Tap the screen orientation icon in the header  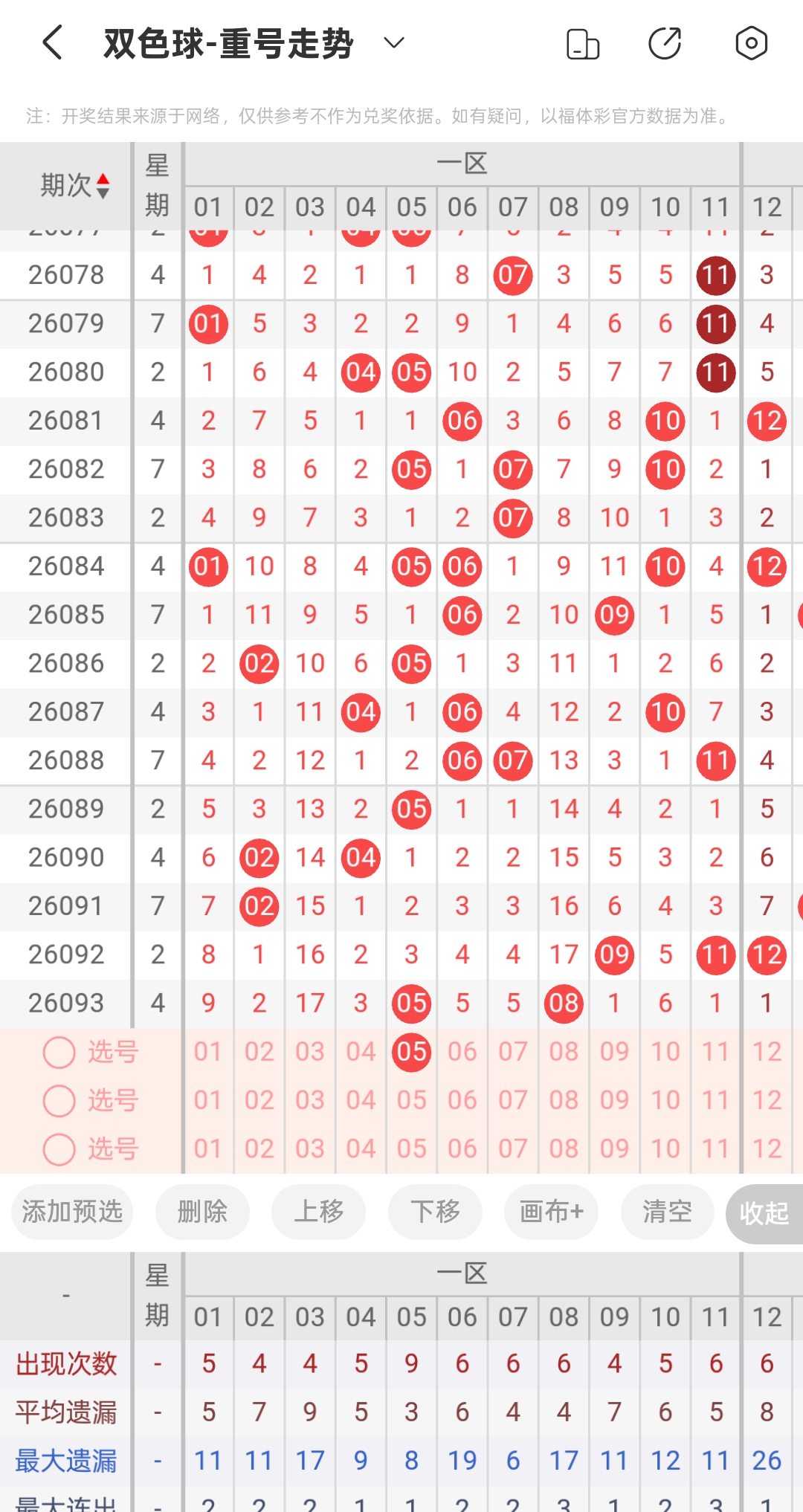(x=583, y=43)
